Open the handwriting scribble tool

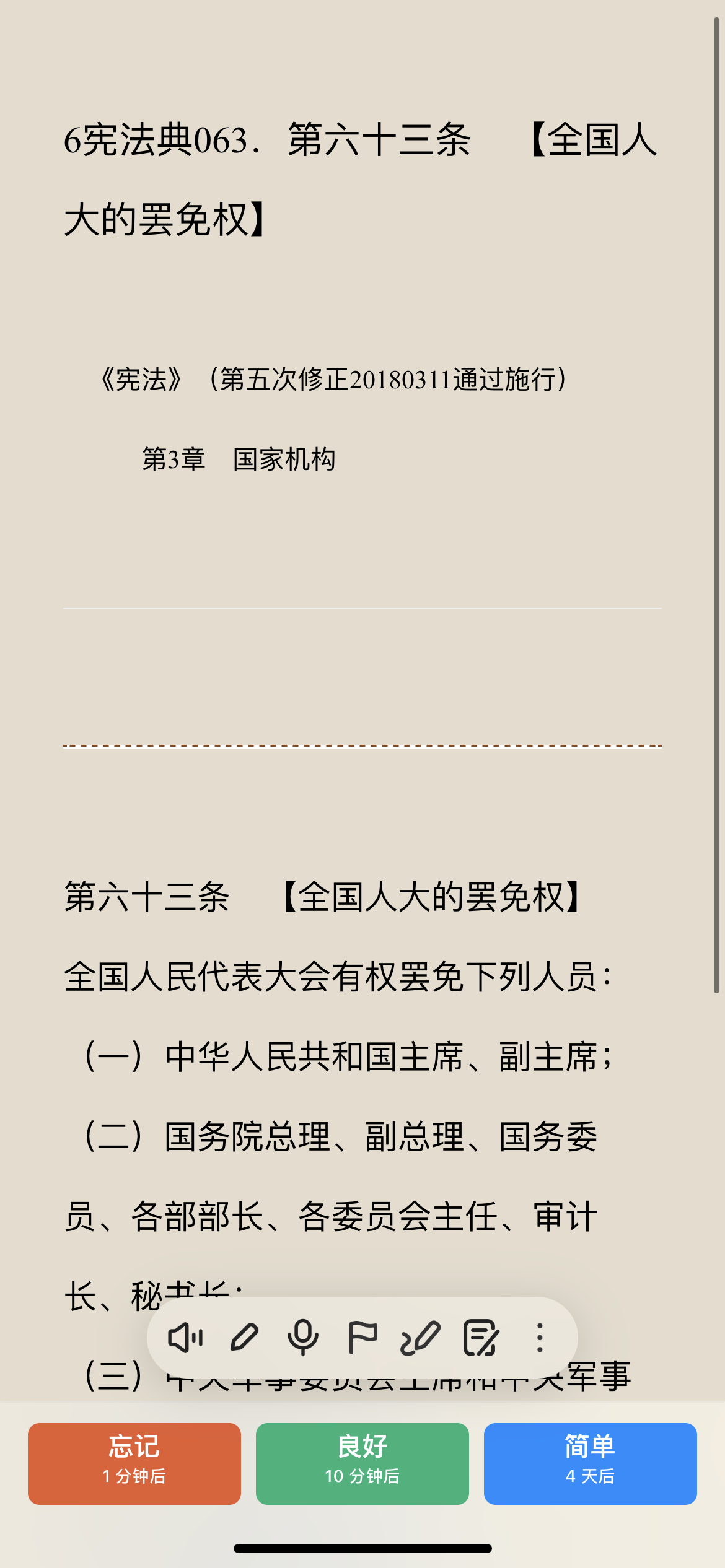[421, 1338]
